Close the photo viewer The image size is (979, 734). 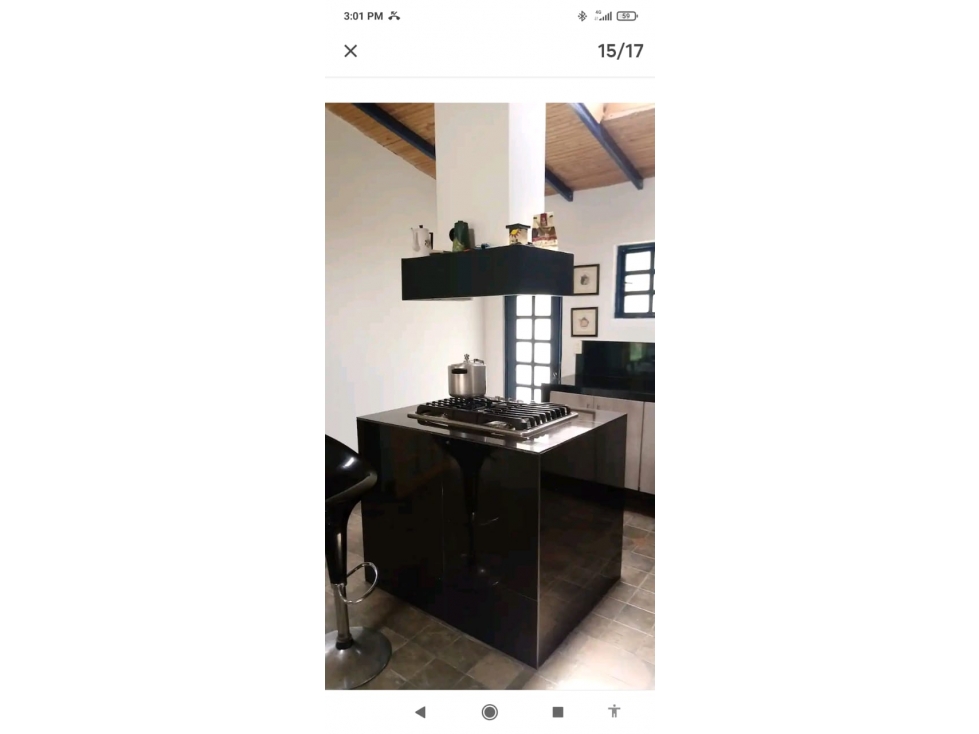[x=350, y=51]
